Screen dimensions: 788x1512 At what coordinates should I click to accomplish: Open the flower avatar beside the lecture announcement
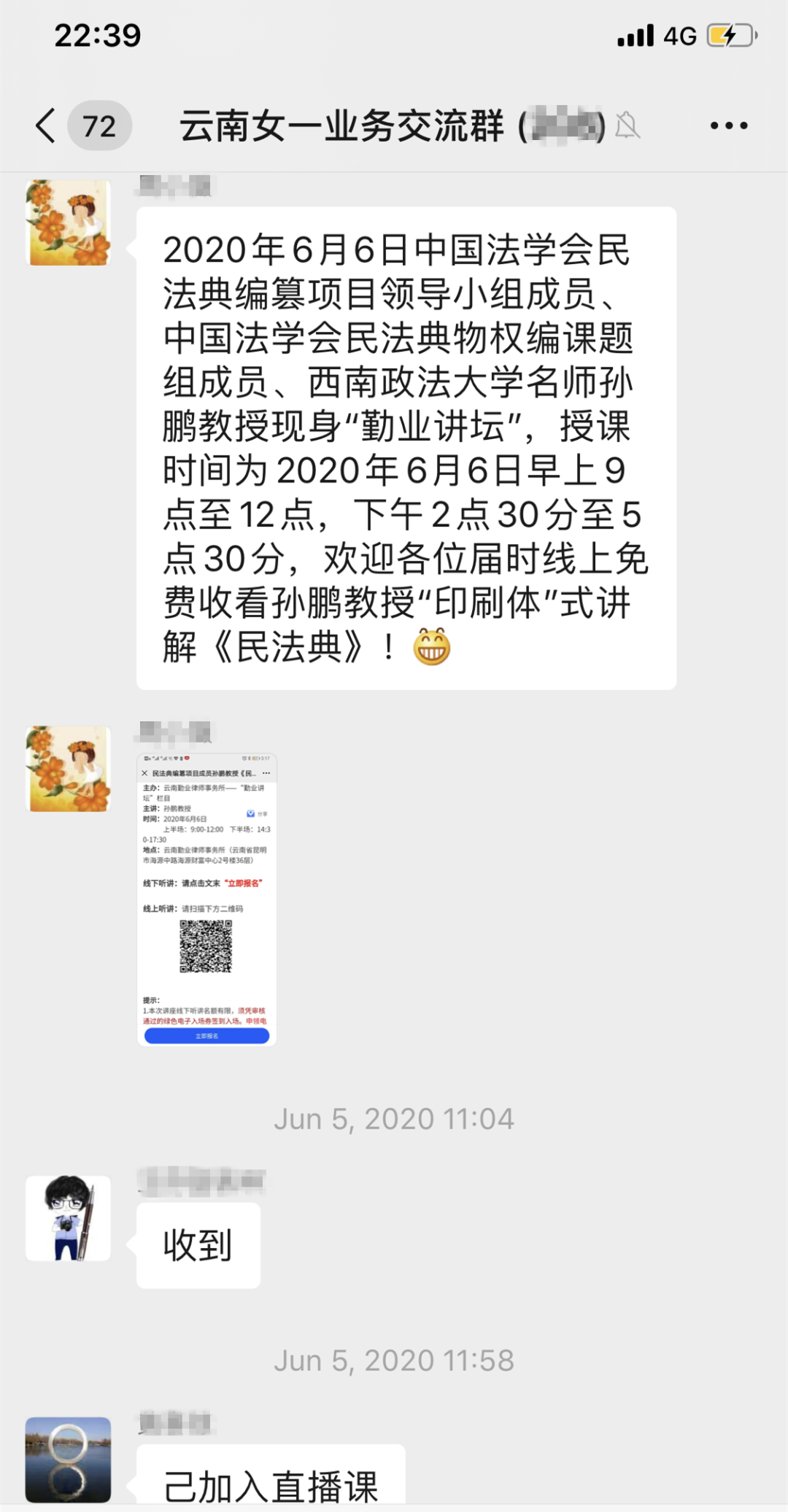(x=68, y=222)
